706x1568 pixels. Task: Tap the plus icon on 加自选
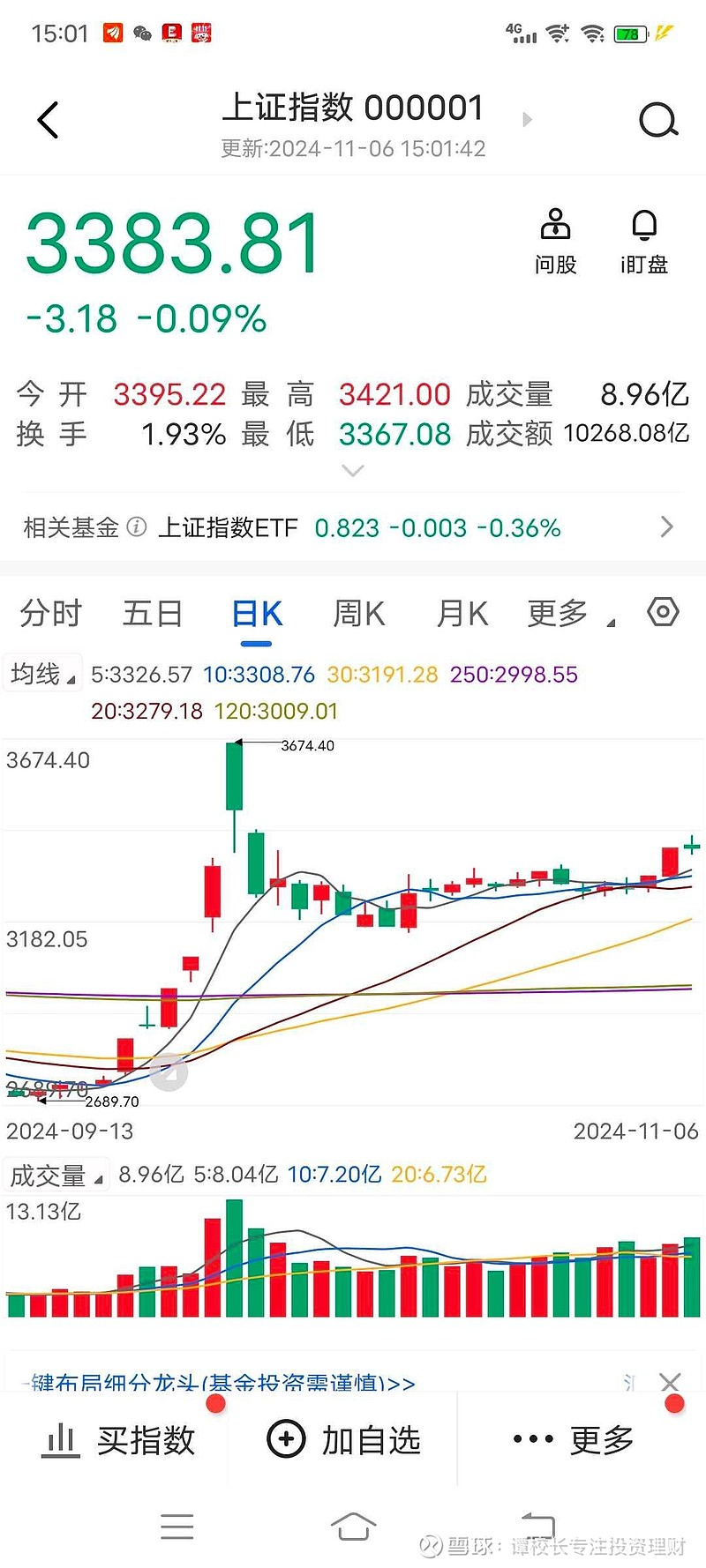pyautogui.click(x=284, y=1438)
